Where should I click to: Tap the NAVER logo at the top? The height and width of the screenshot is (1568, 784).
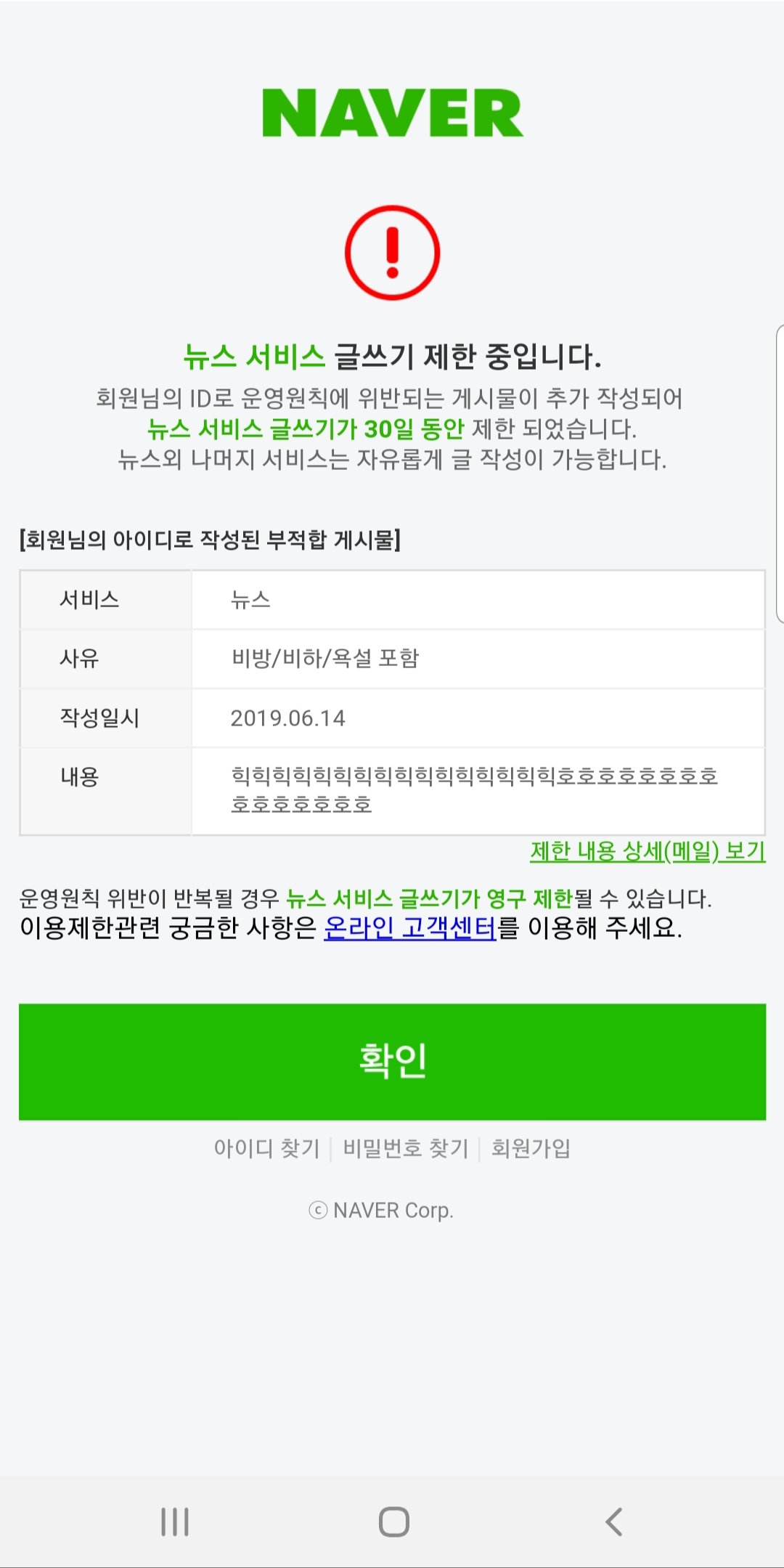click(392, 113)
